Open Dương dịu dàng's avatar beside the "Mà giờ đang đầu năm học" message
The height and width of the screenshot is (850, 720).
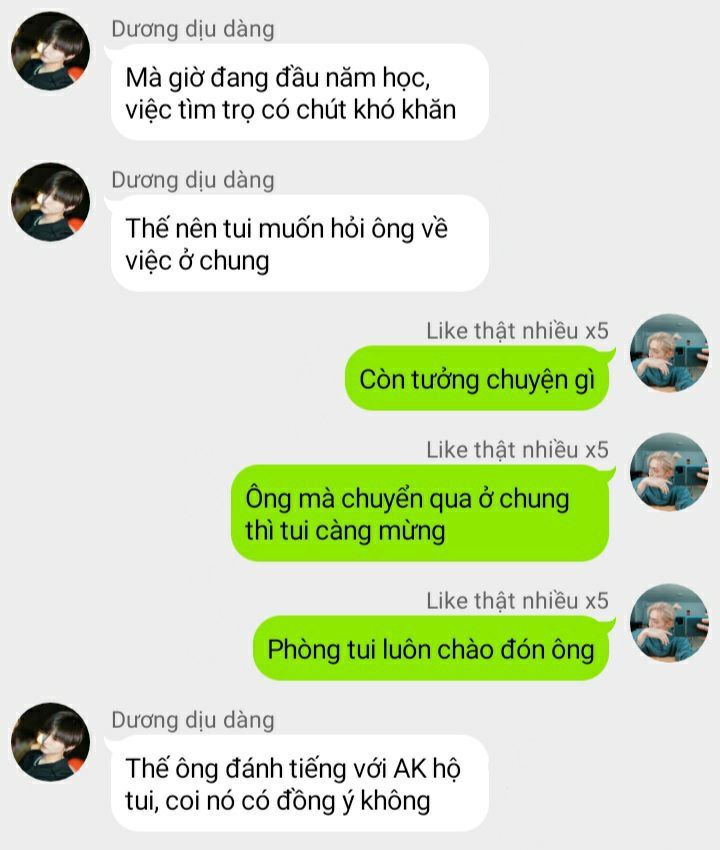[x=50, y=51]
